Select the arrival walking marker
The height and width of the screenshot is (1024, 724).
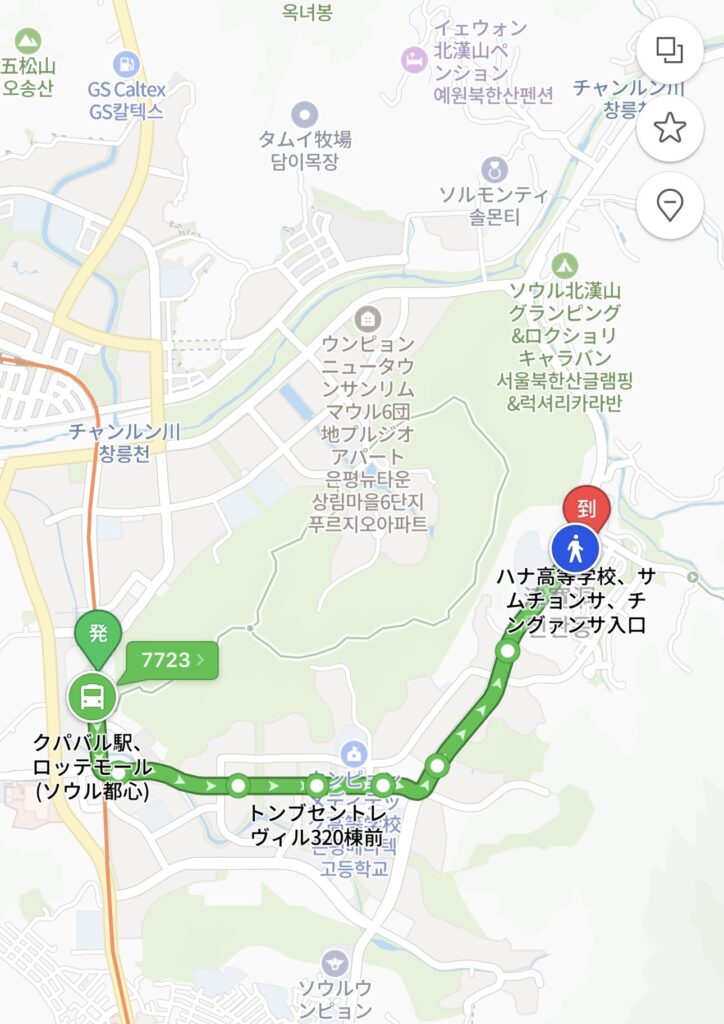[x=575, y=549]
